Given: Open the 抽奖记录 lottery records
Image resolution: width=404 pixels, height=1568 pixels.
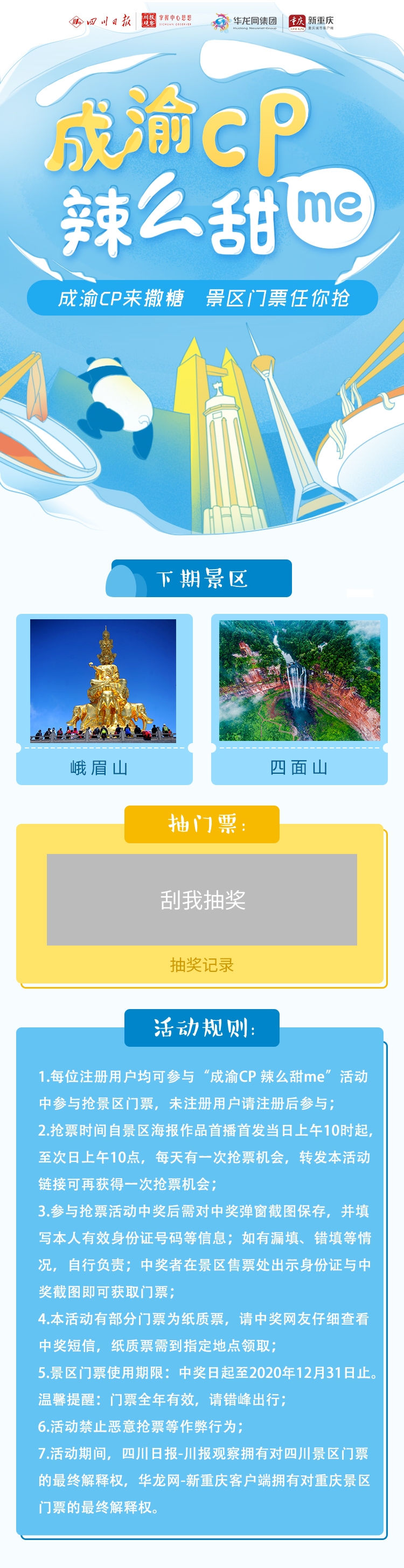Looking at the screenshot, I should (x=201, y=965).
